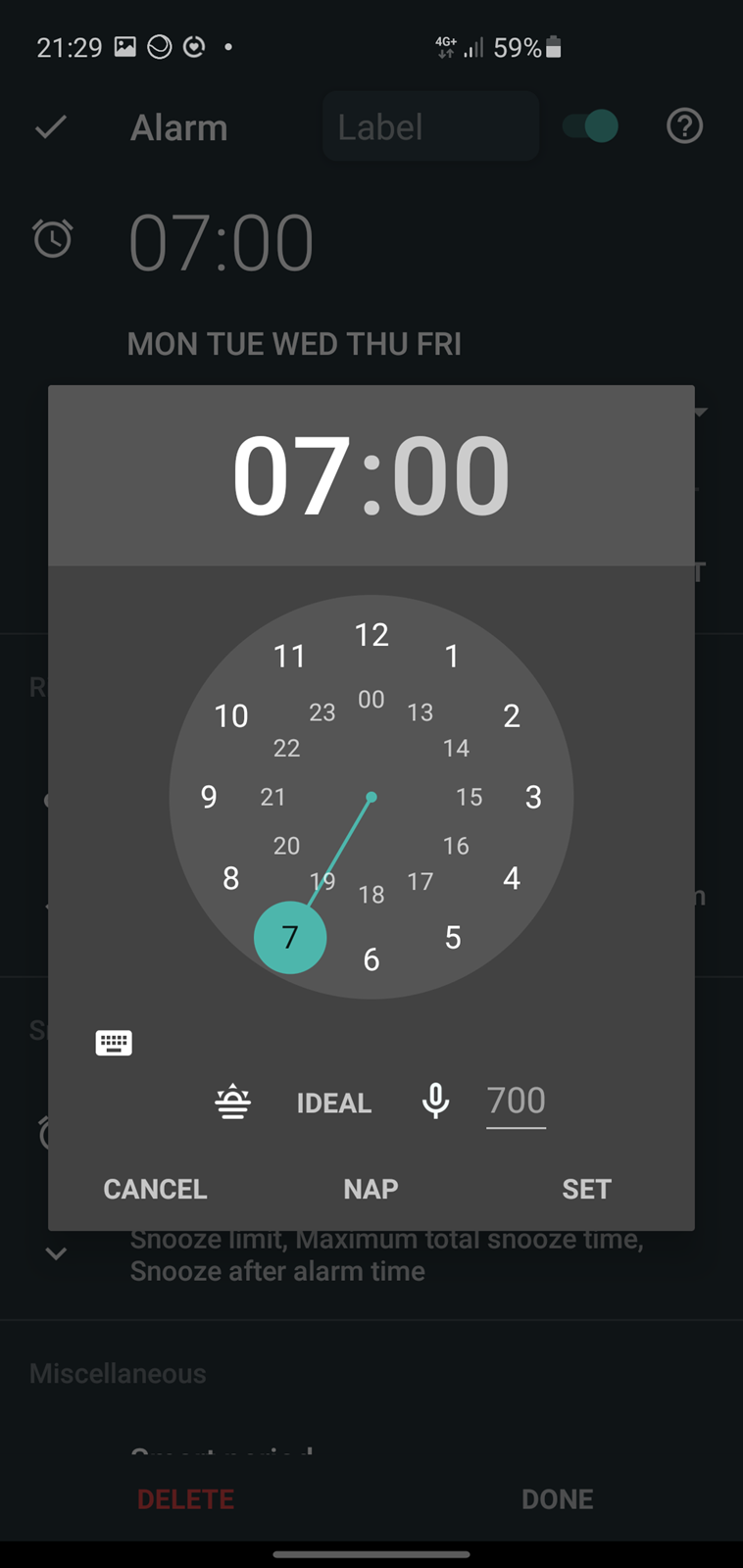This screenshot has width=743, height=1568.
Task: Select the minutes 00 in header
Action: tap(451, 475)
